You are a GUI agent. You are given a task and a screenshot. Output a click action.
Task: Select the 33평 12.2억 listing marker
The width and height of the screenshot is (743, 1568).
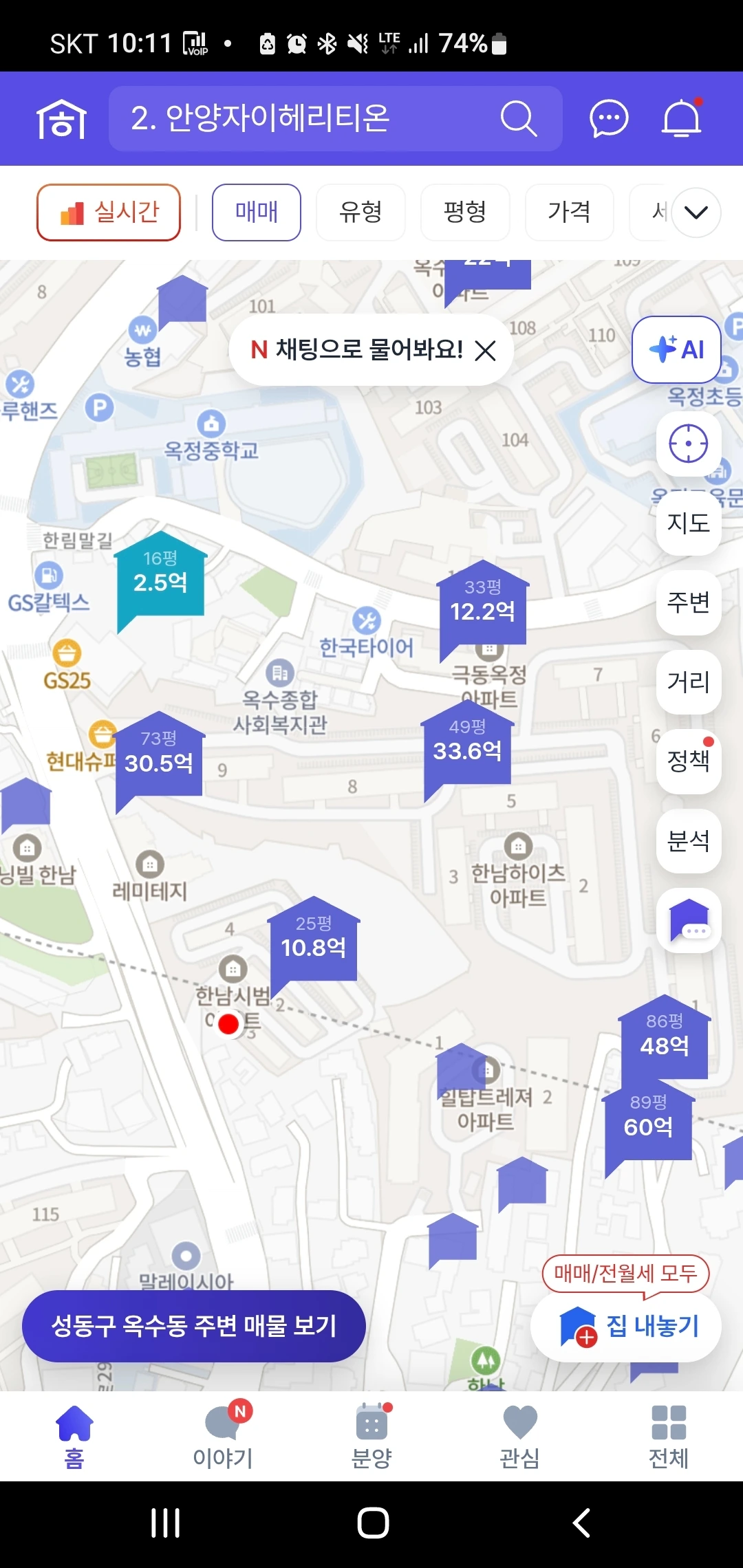click(482, 603)
